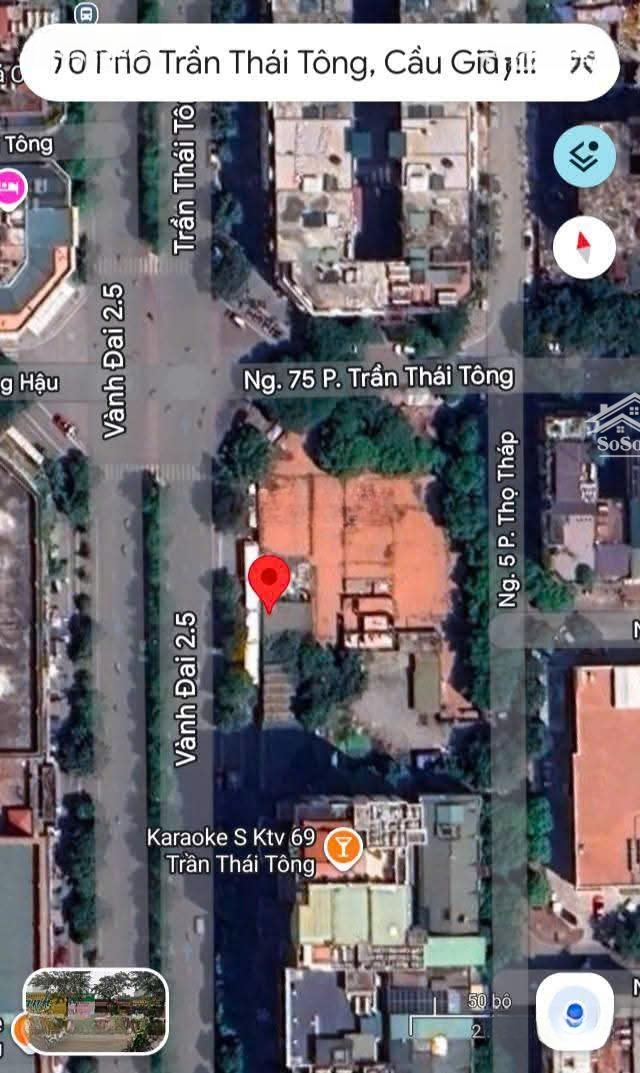This screenshot has width=640, height=1073.
Task: Open the search box showing Trần Thái Tông address
Action: (x=318, y=62)
